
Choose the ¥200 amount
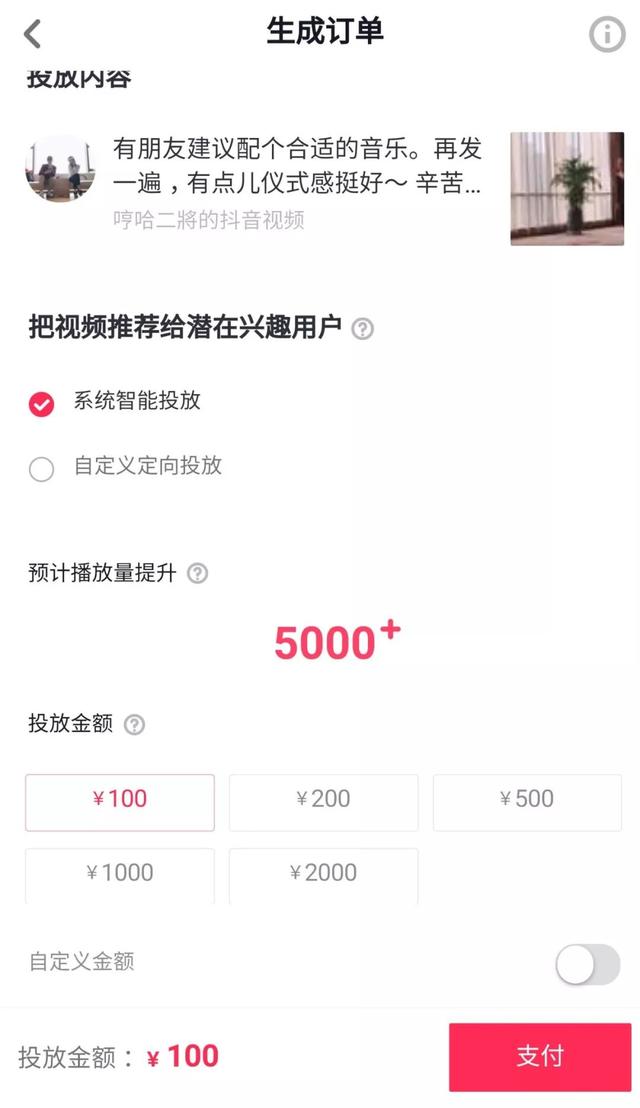(x=324, y=802)
